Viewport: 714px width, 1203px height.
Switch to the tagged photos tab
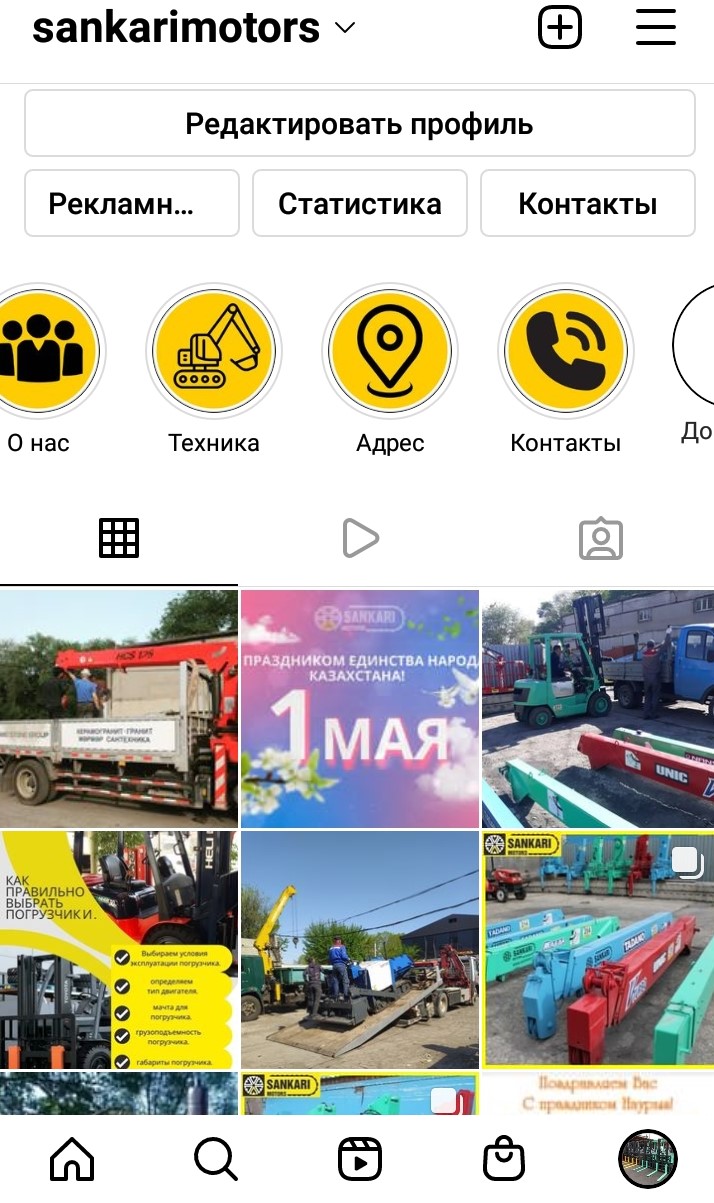click(x=600, y=539)
